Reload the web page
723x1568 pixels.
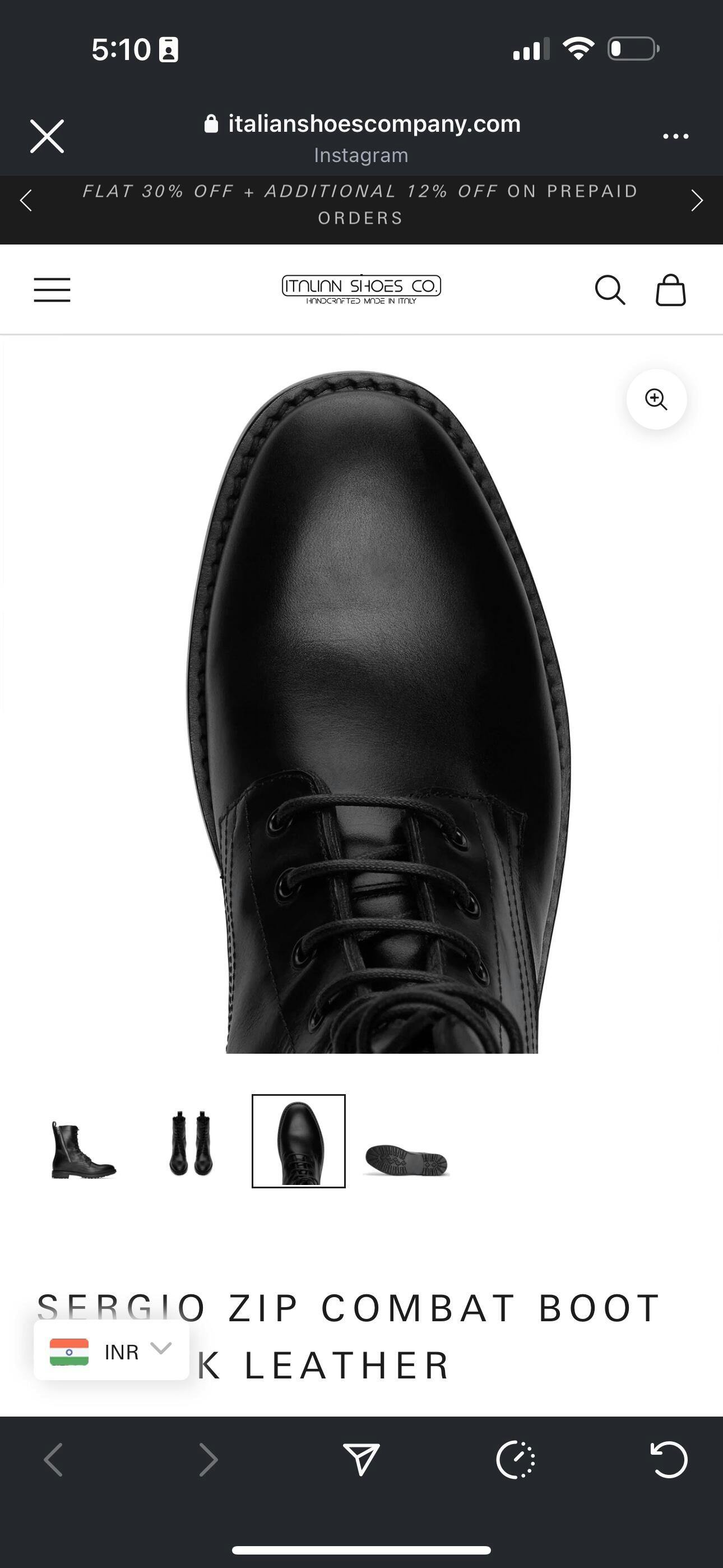(669, 1460)
